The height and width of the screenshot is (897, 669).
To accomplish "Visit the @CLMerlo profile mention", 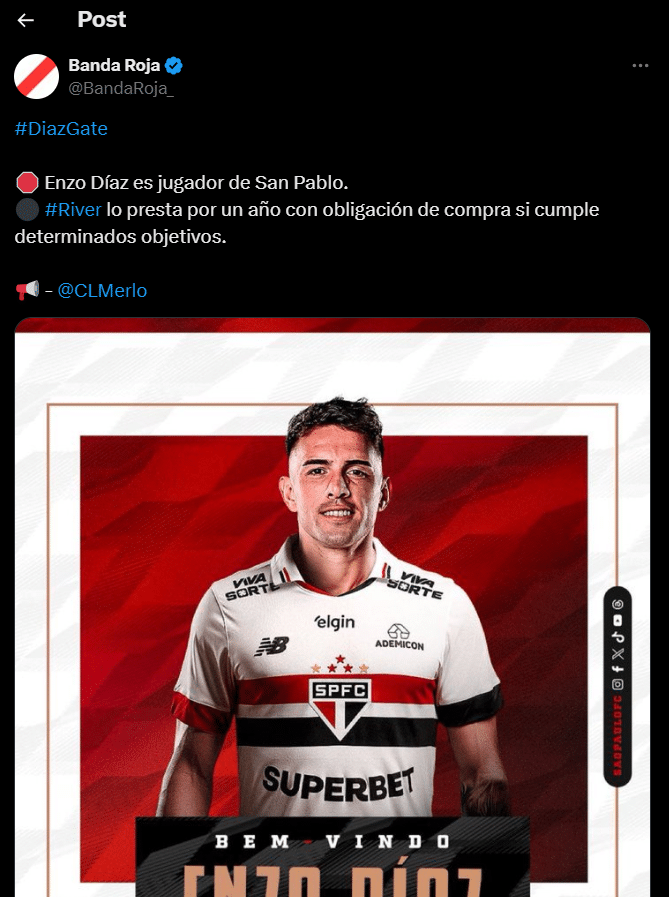I will tap(102, 291).
